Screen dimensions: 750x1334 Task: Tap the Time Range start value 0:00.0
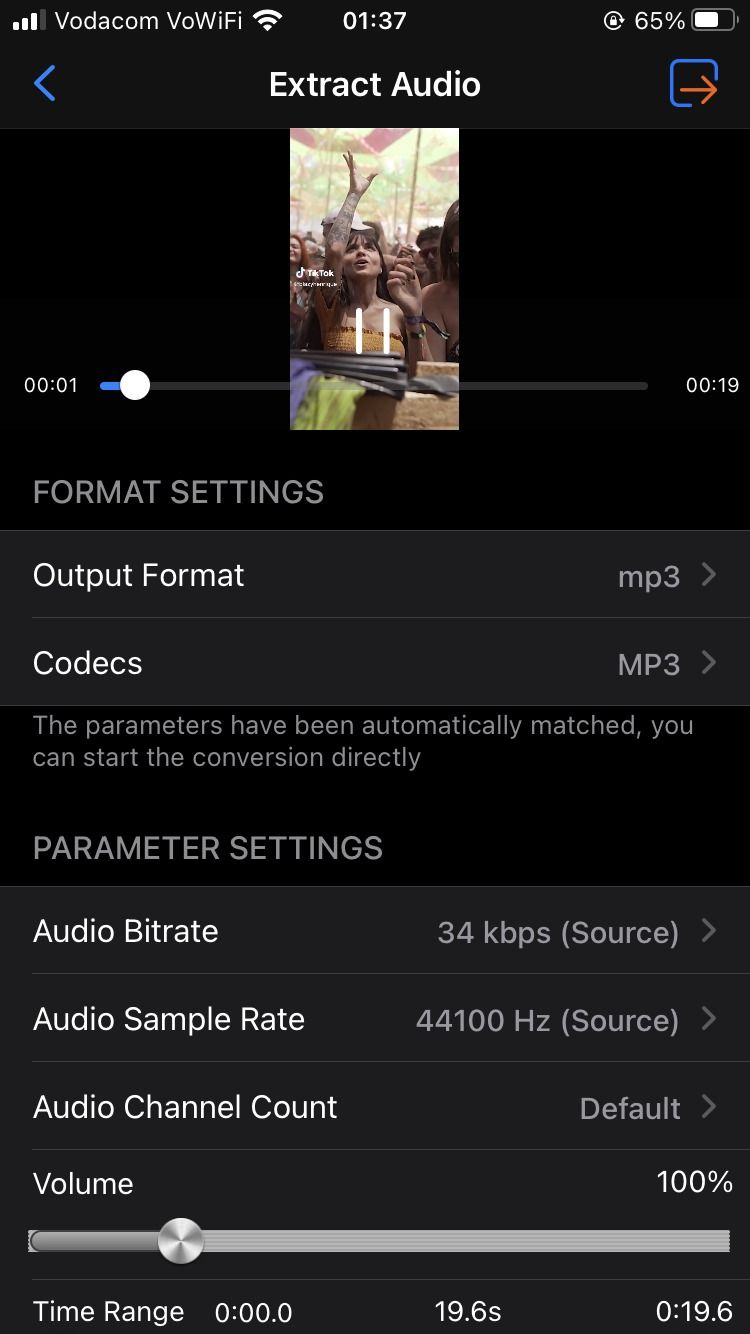point(253,1312)
